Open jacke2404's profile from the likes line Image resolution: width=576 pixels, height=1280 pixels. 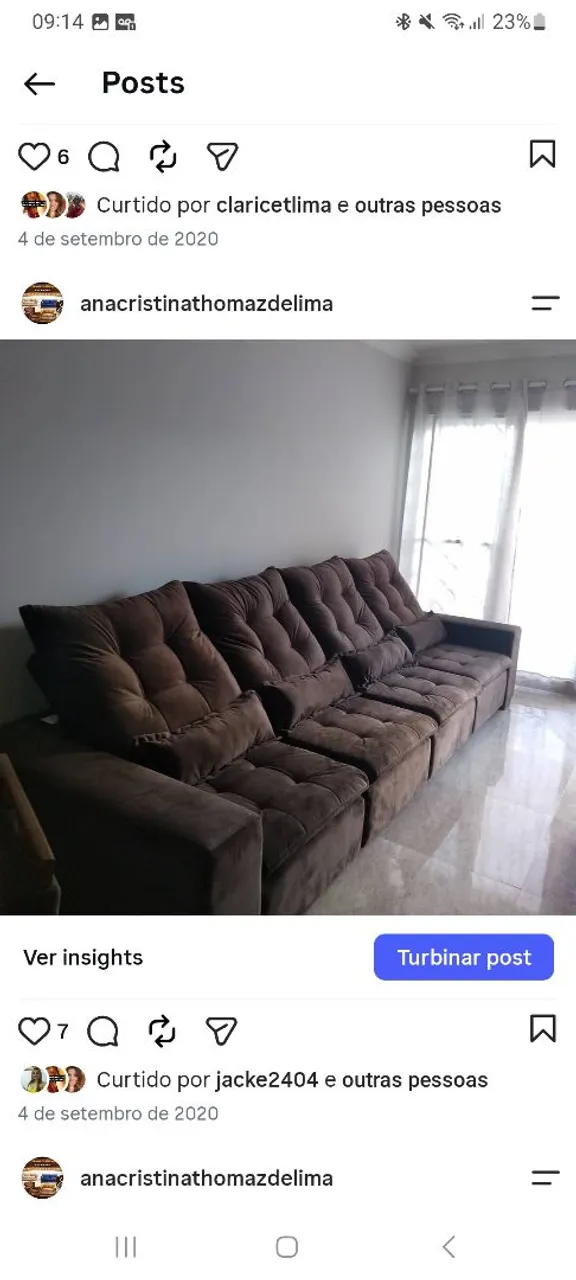pos(267,1081)
